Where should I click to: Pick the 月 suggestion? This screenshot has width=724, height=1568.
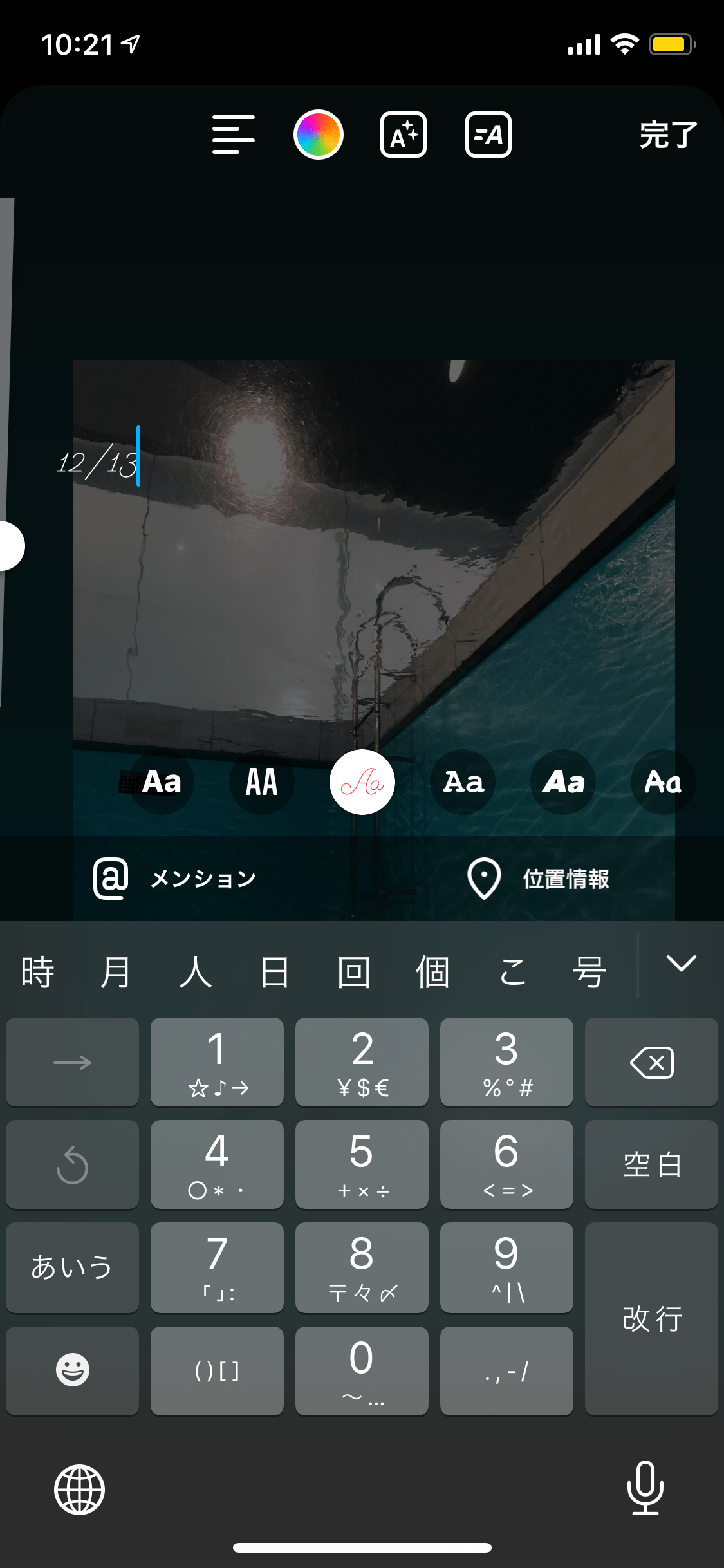coord(116,972)
